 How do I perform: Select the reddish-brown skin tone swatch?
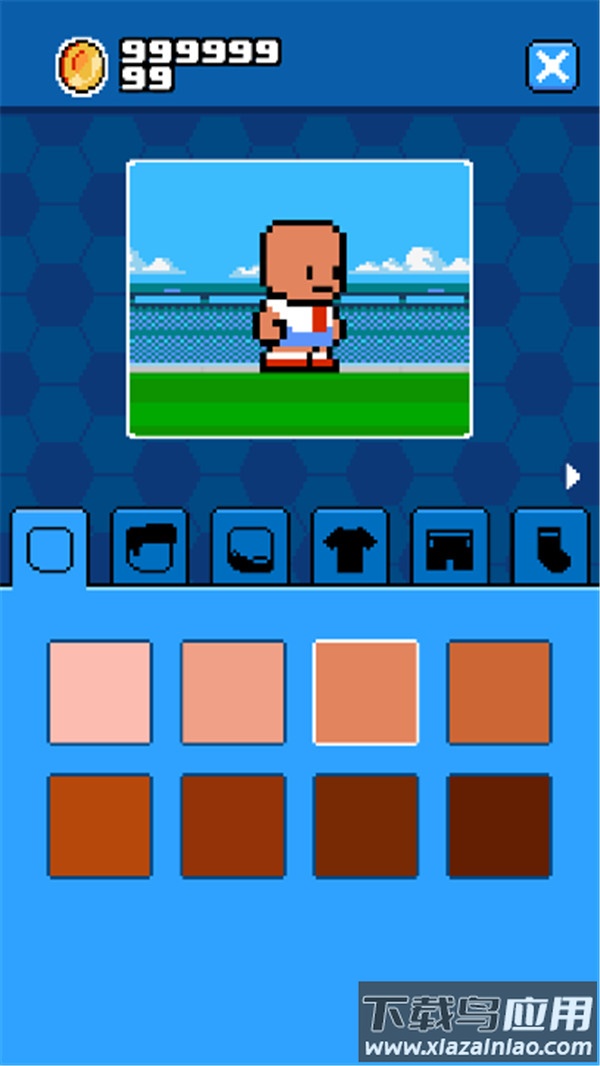[x=233, y=825]
